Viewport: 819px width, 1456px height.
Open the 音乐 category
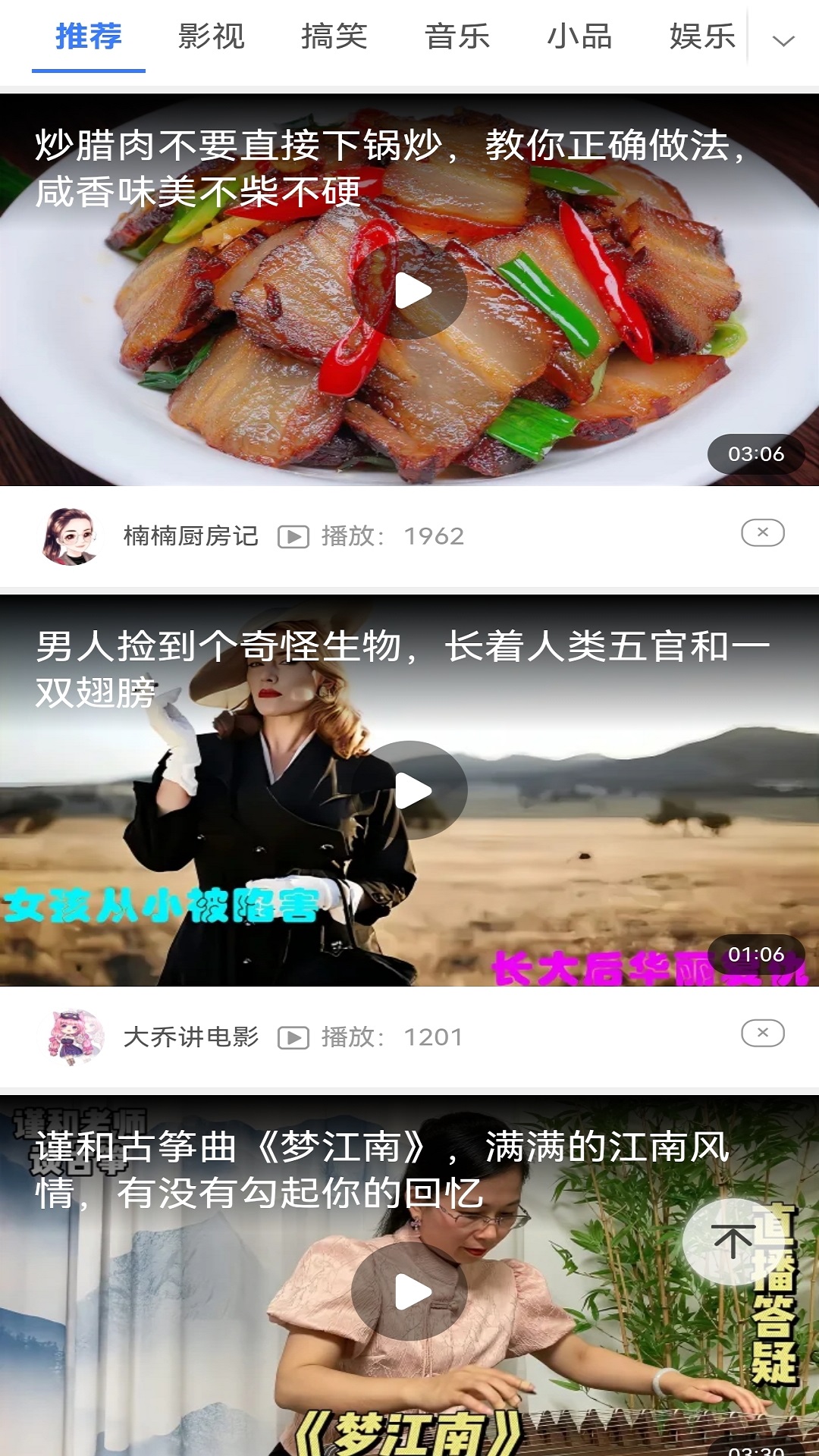point(458,38)
